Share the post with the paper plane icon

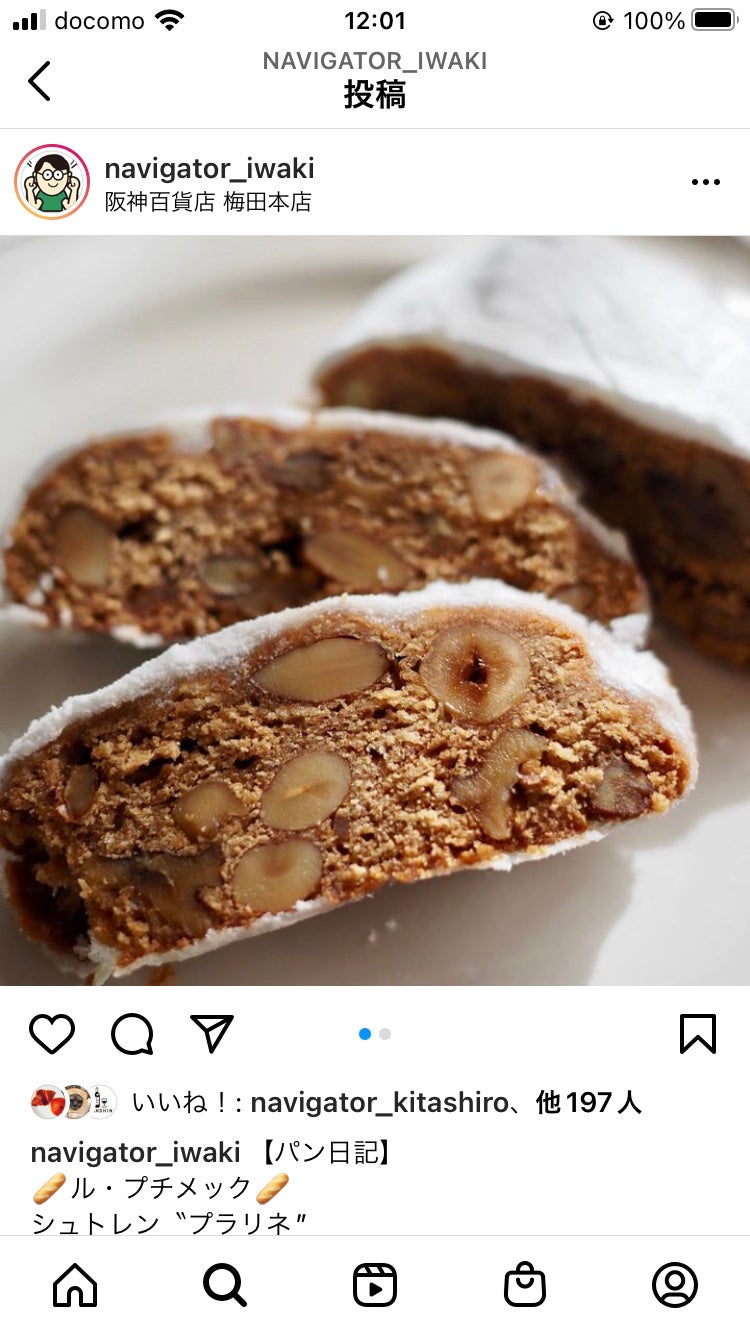[x=212, y=1034]
